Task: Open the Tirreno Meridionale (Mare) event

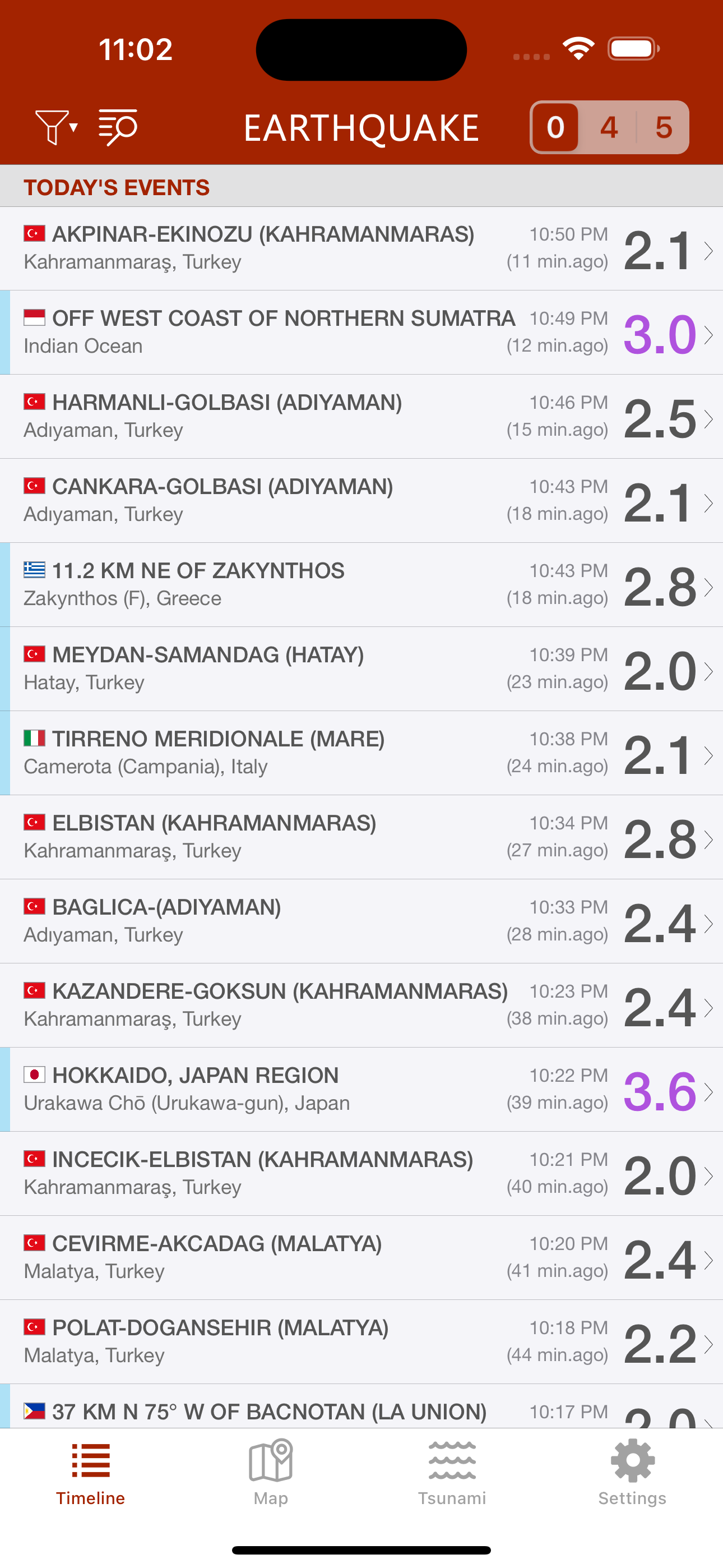Action: coord(361,753)
